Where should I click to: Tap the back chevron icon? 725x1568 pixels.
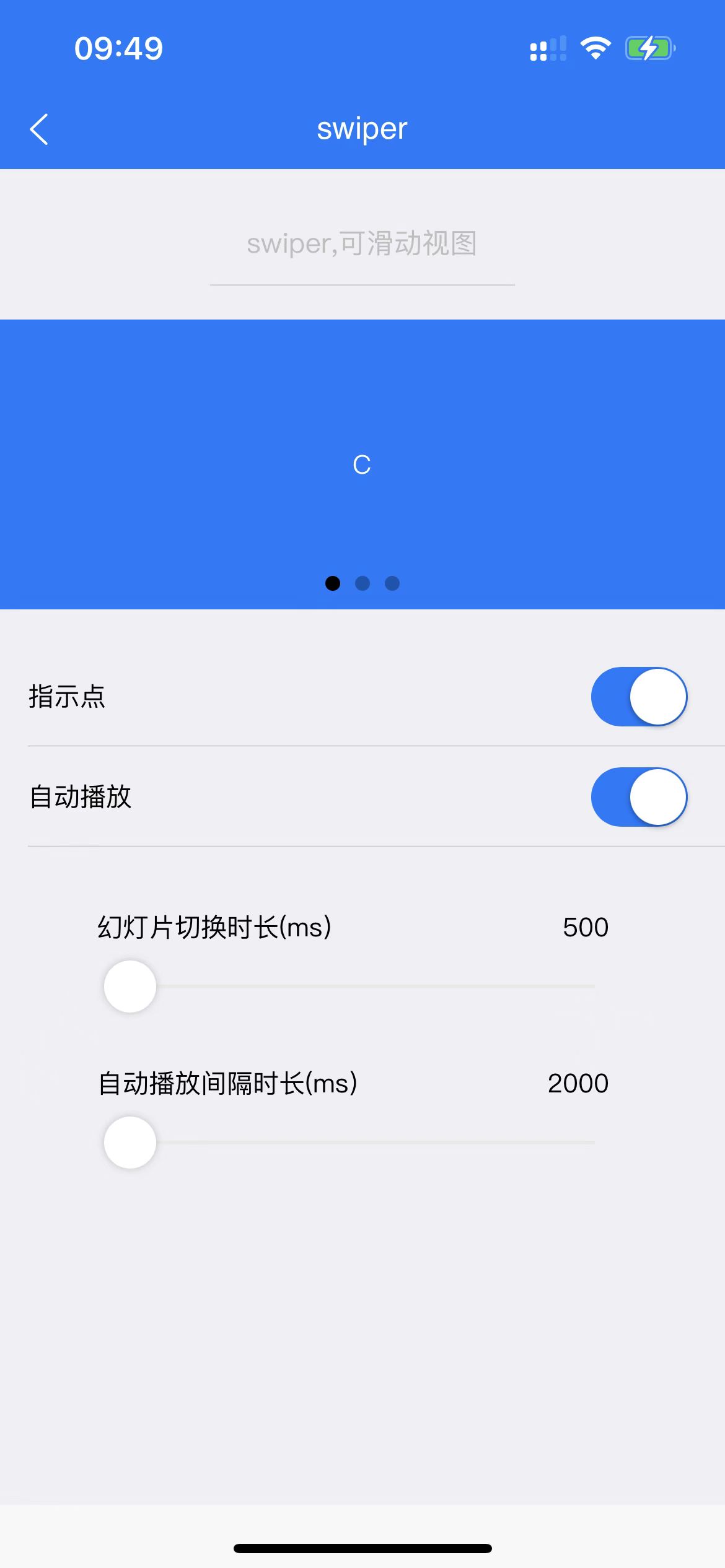(38, 129)
